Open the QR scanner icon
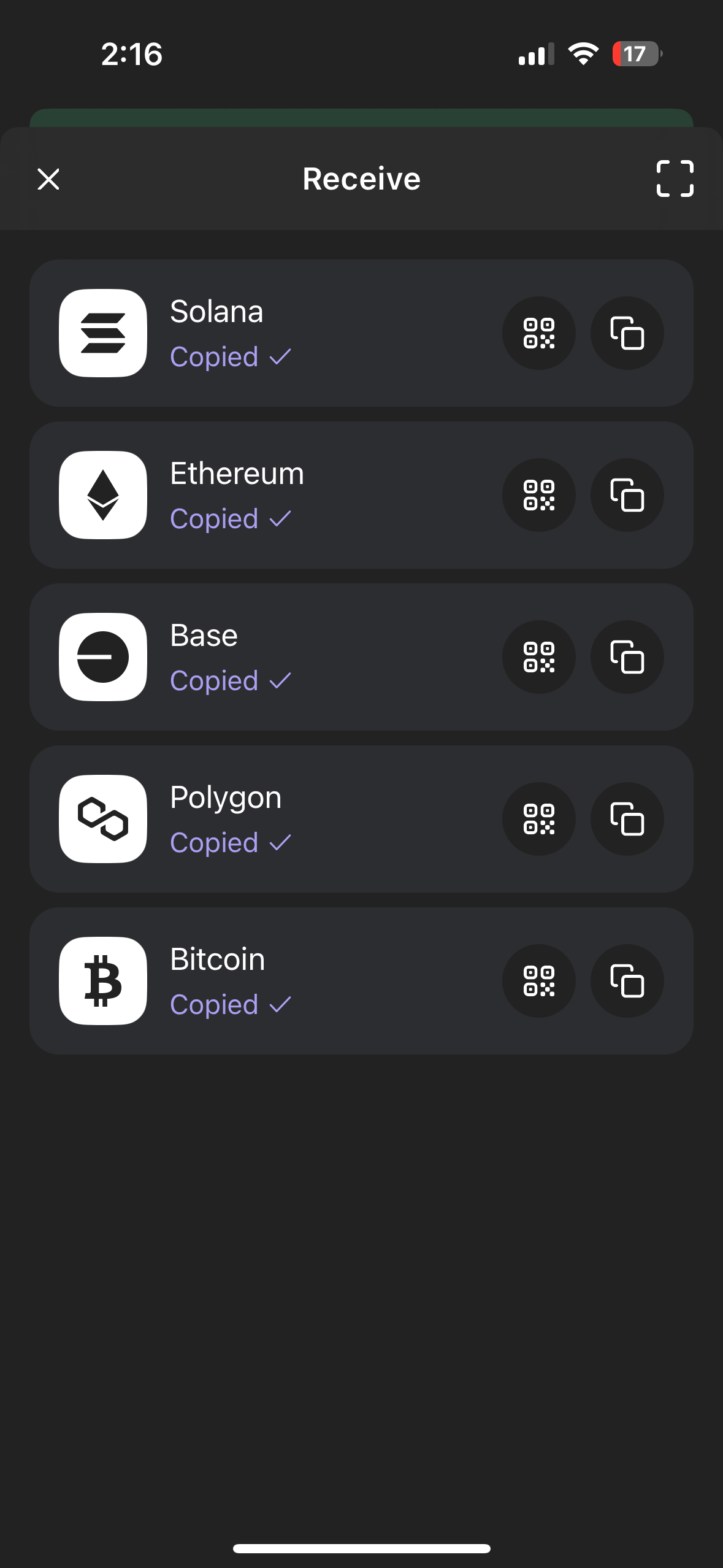The image size is (723, 1568). tap(675, 179)
